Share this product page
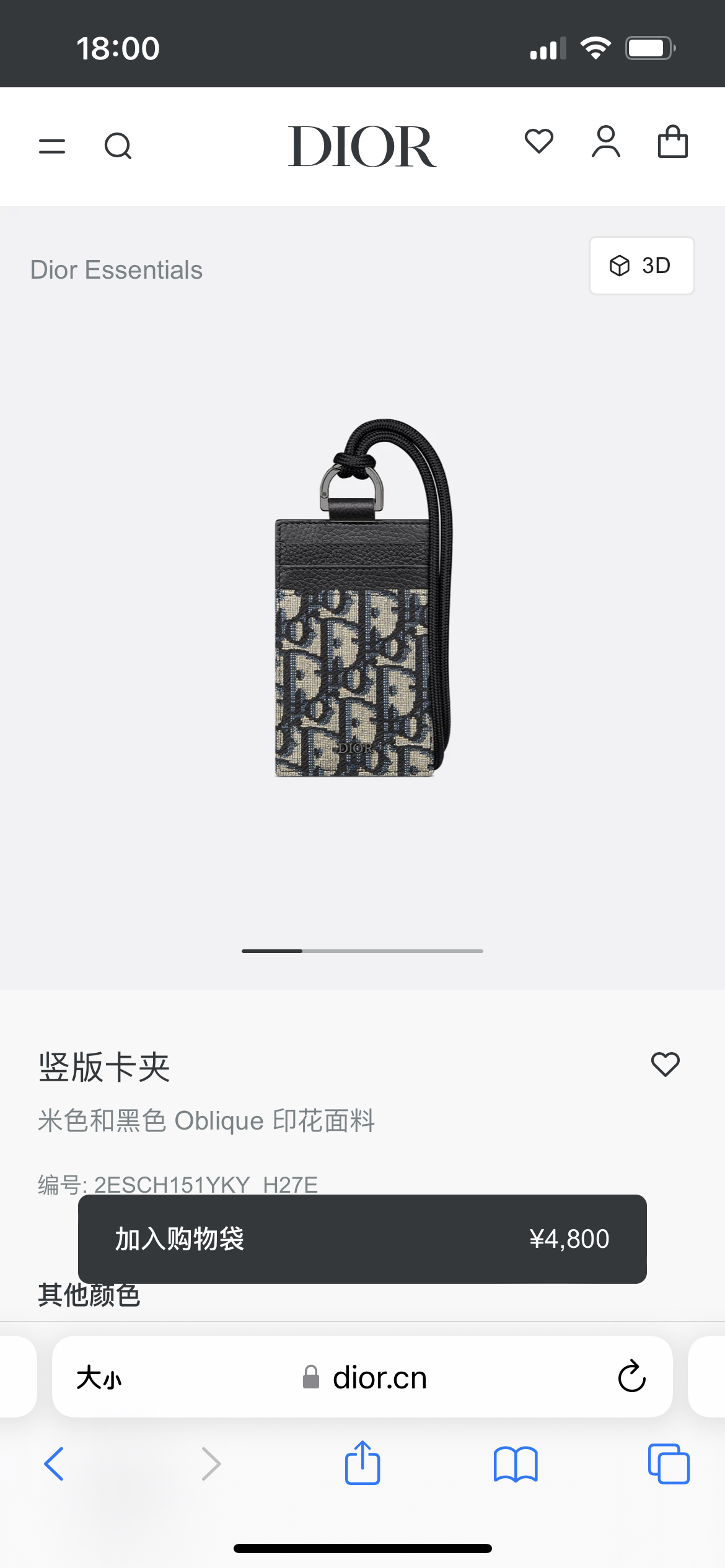Screen dimensions: 725x1568 click(x=362, y=1463)
